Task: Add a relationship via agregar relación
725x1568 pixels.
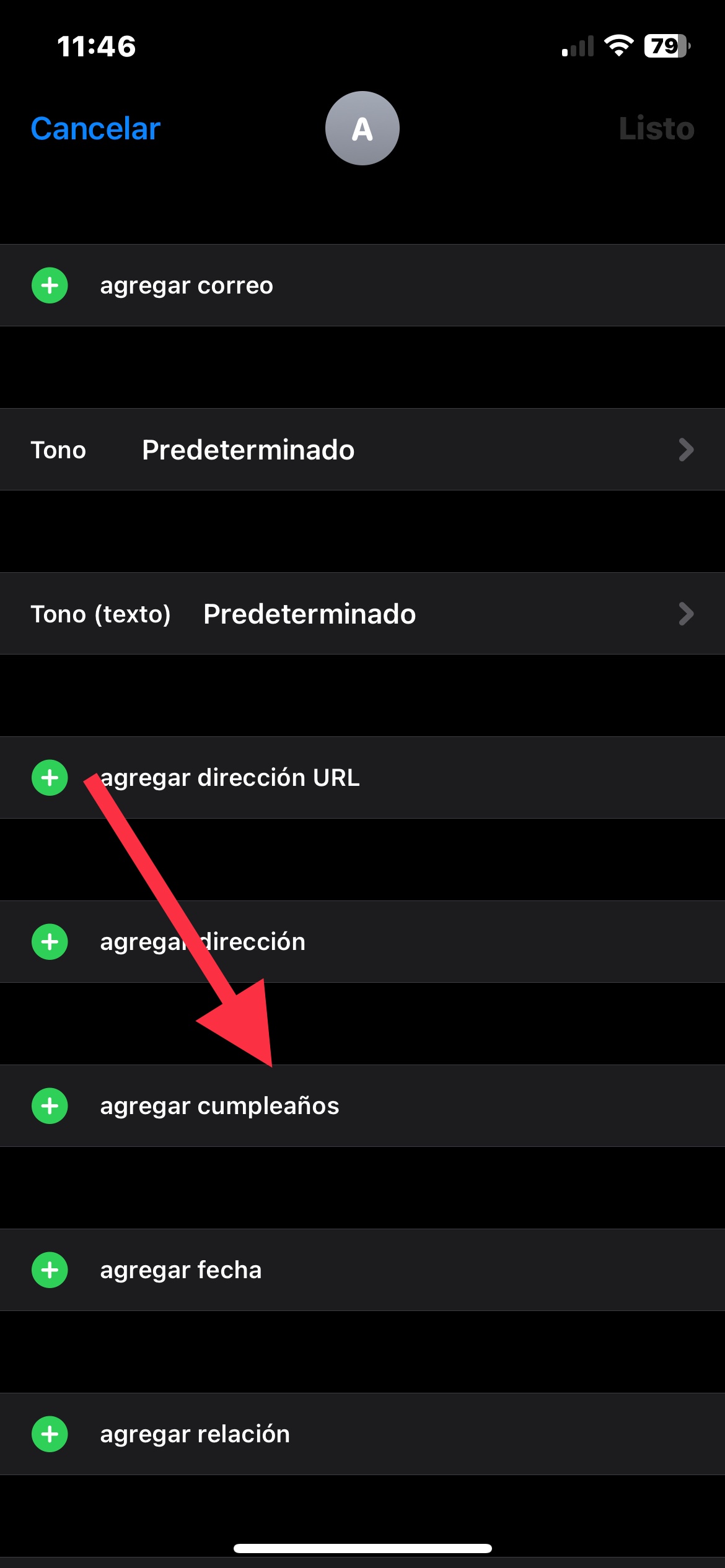Action: coord(195,1434)
